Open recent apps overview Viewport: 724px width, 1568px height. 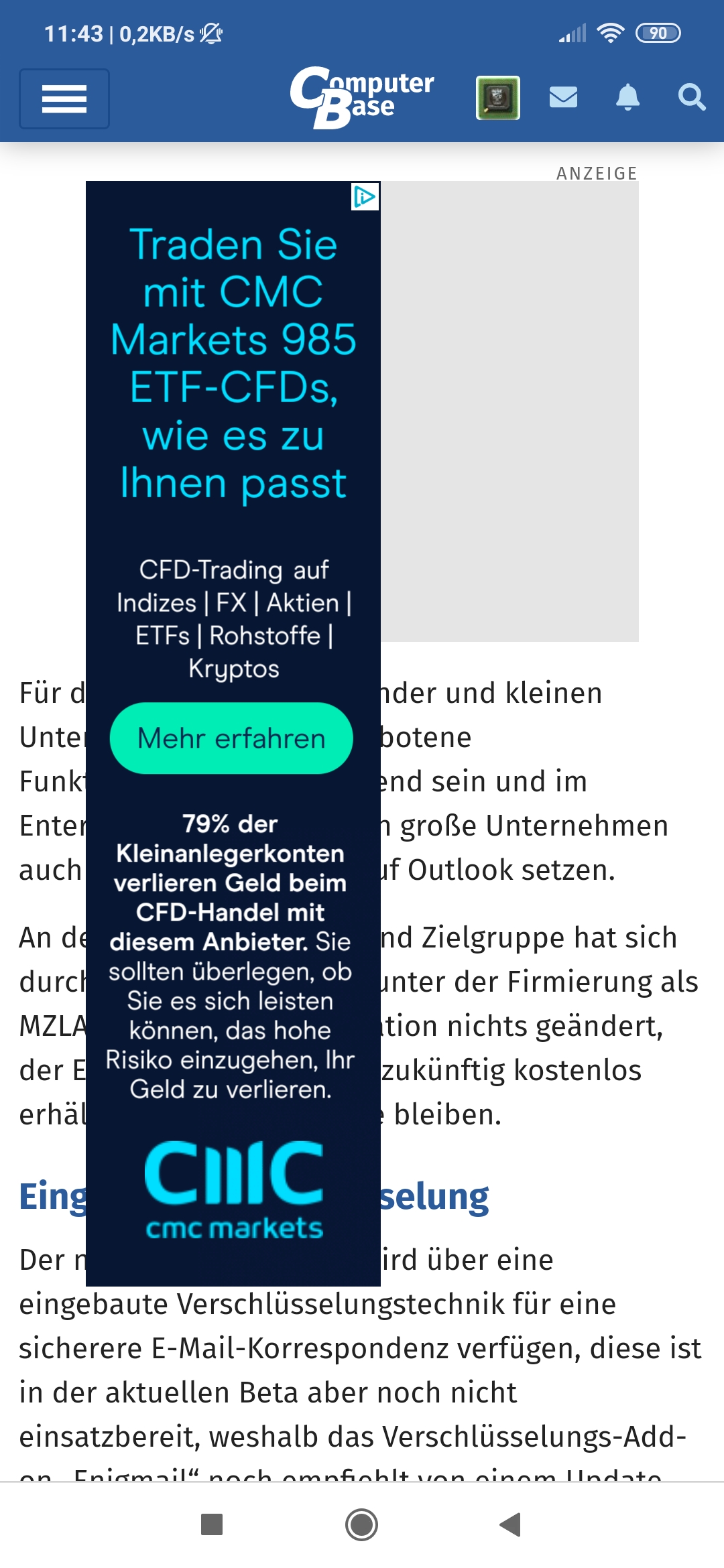pyautogui.click(x=212, y=1524)
